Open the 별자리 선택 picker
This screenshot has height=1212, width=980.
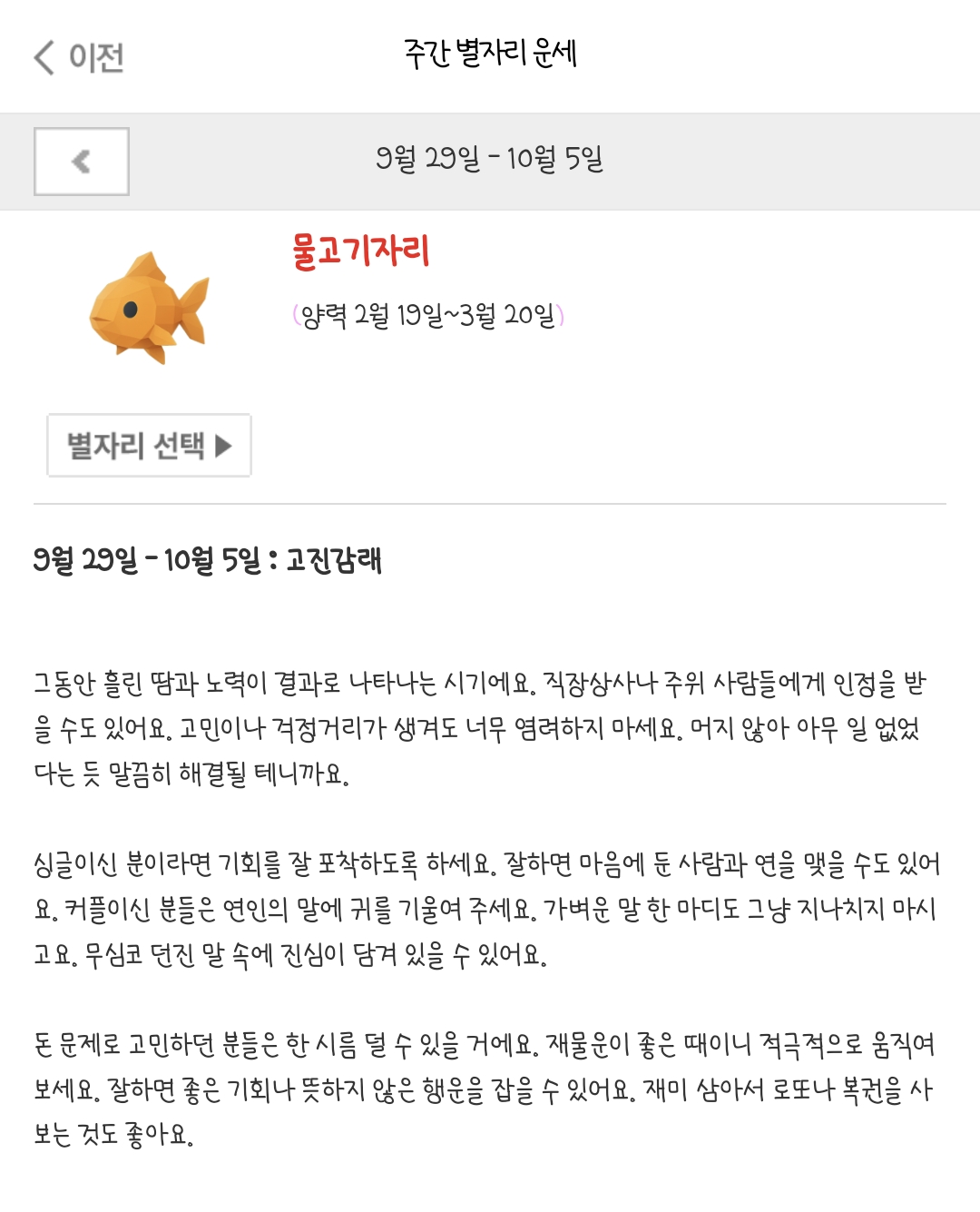tap(149, 445)
